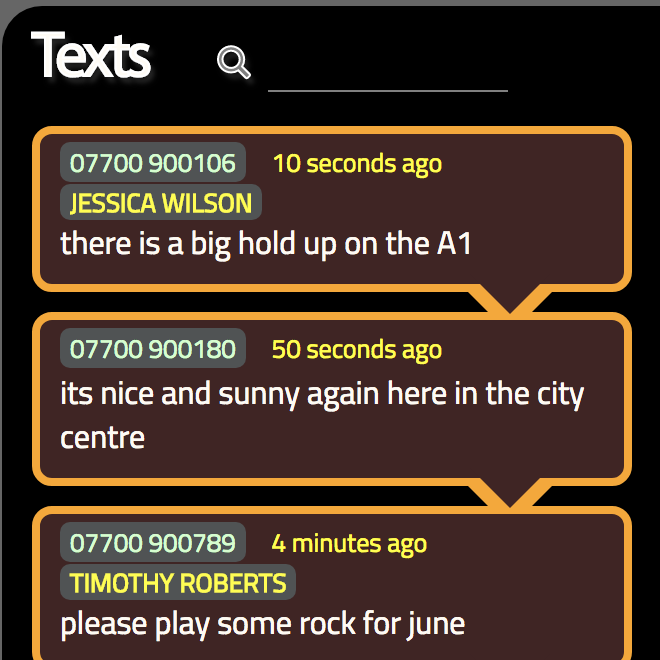
Task: Tap the number 07700 900789
Action: coord(153,543)
